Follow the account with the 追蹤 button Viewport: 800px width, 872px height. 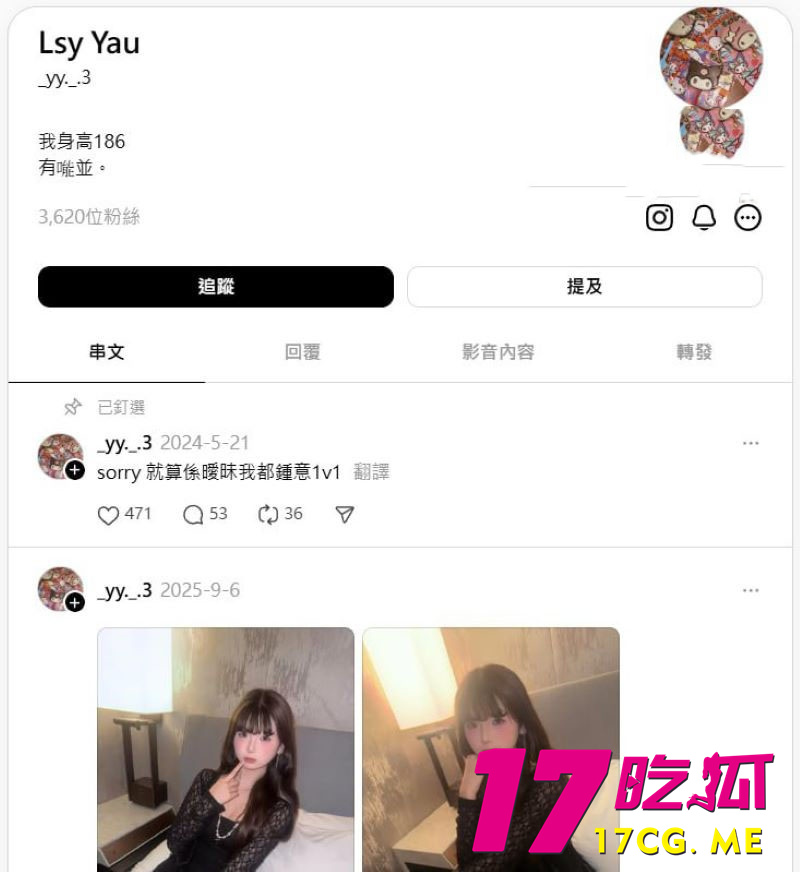(x=215, y=286)
